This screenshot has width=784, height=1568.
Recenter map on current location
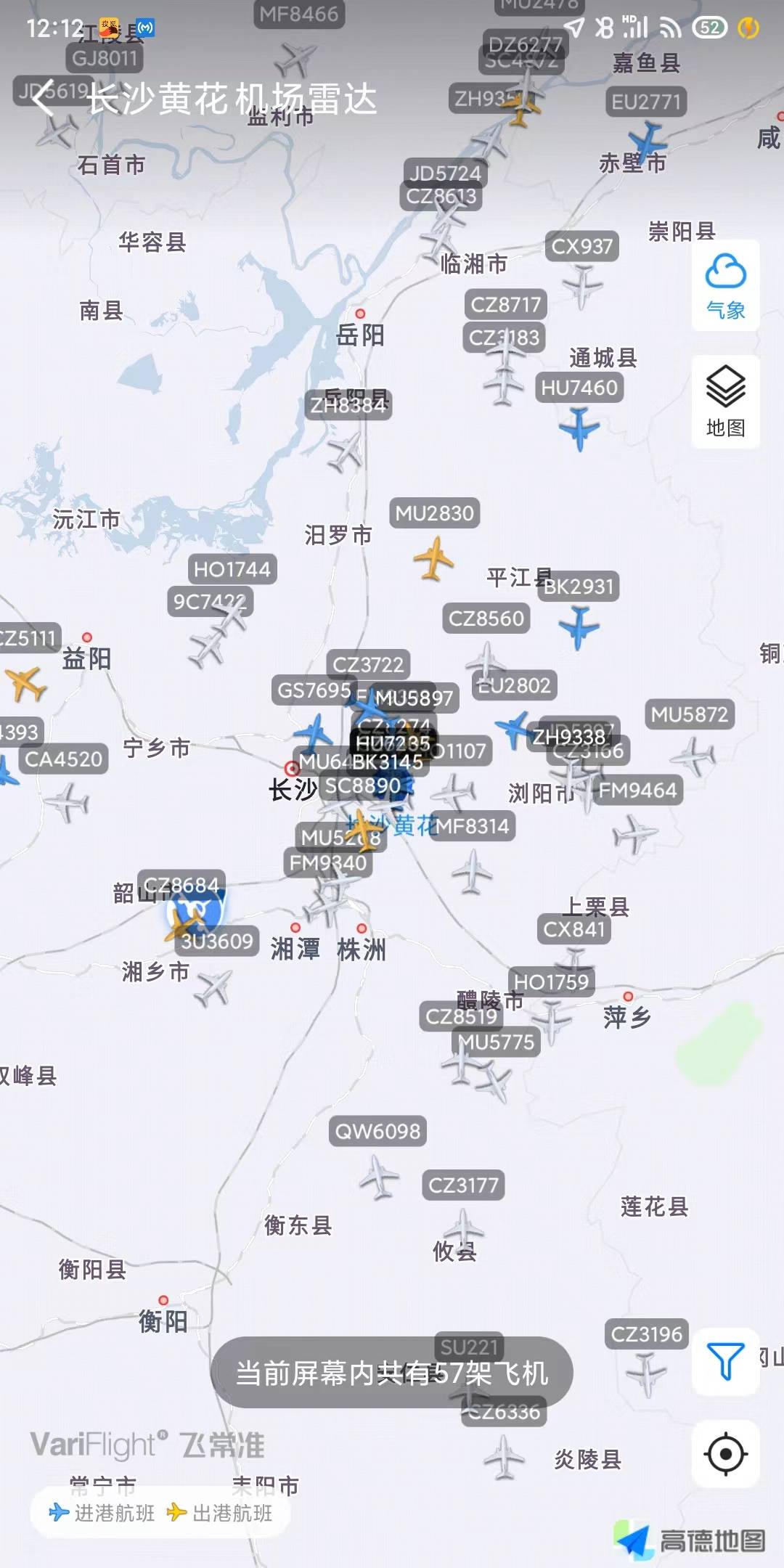tap(725, 1454)
